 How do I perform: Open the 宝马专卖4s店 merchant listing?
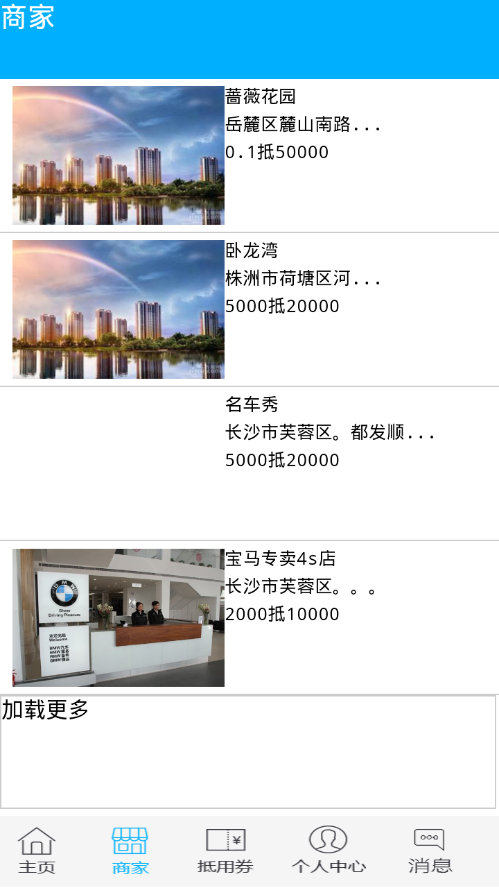pyautogui.click(x=249, y=617)
